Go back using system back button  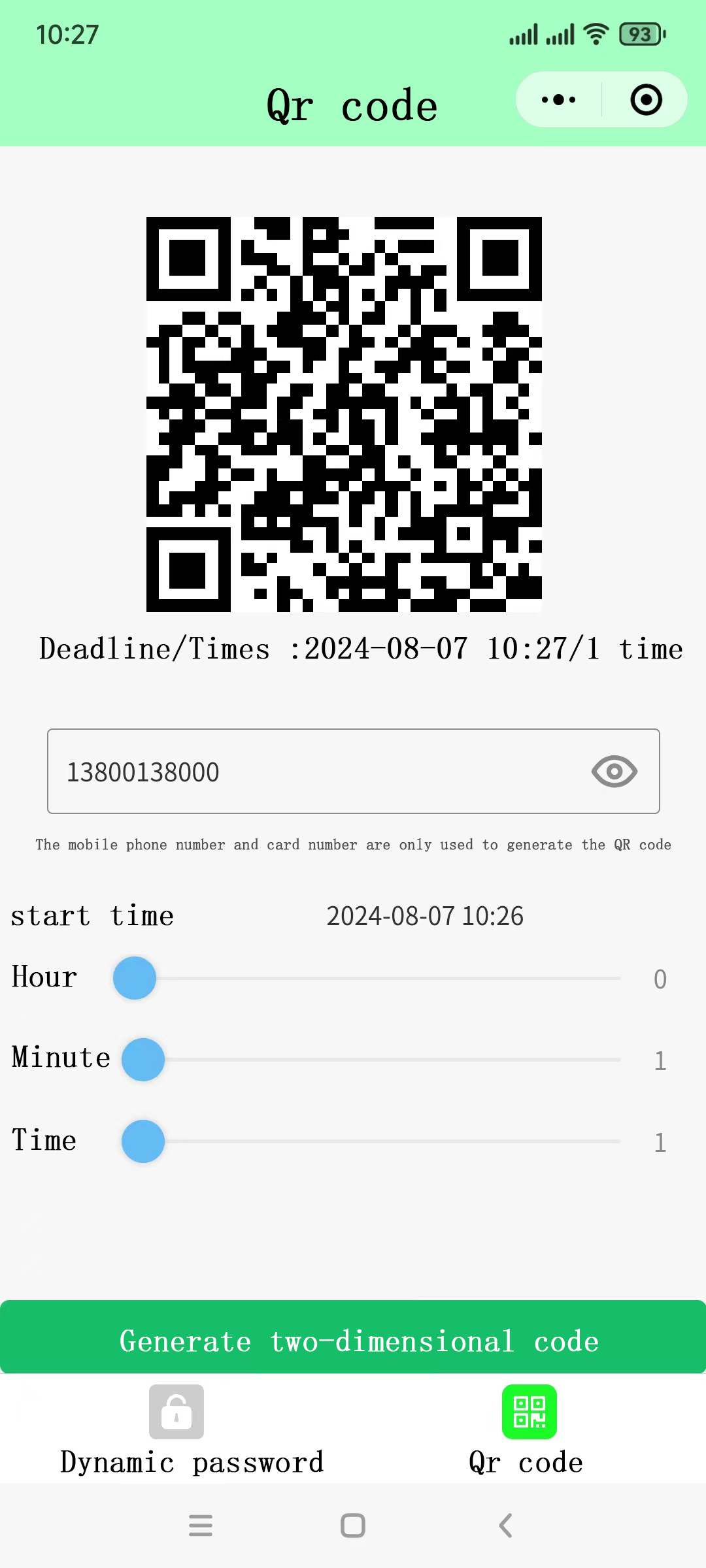point(505,1526)
